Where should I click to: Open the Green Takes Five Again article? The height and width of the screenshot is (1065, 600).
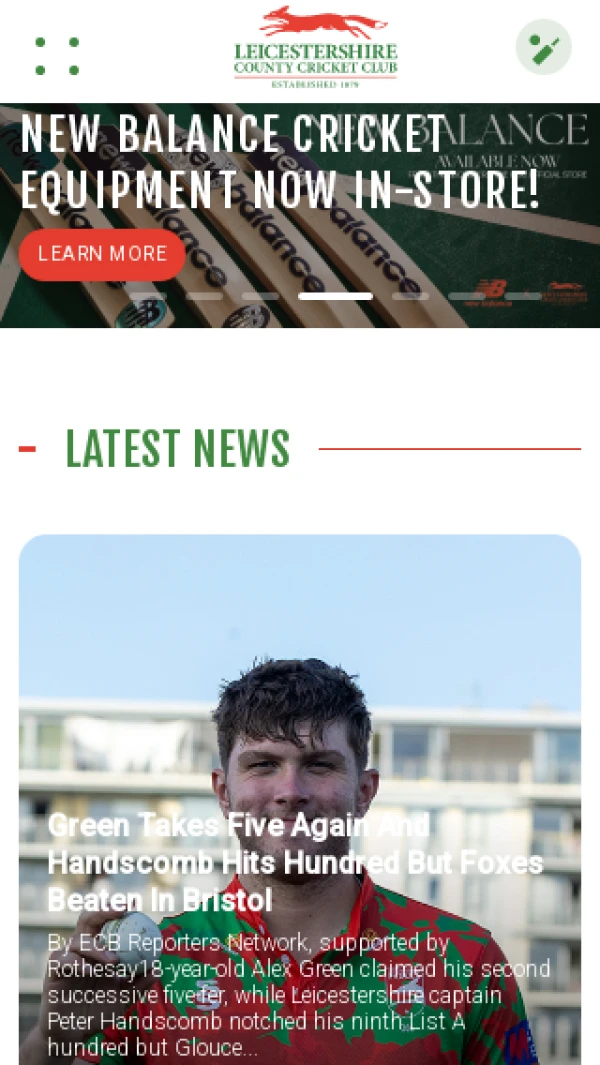point(295,862)
